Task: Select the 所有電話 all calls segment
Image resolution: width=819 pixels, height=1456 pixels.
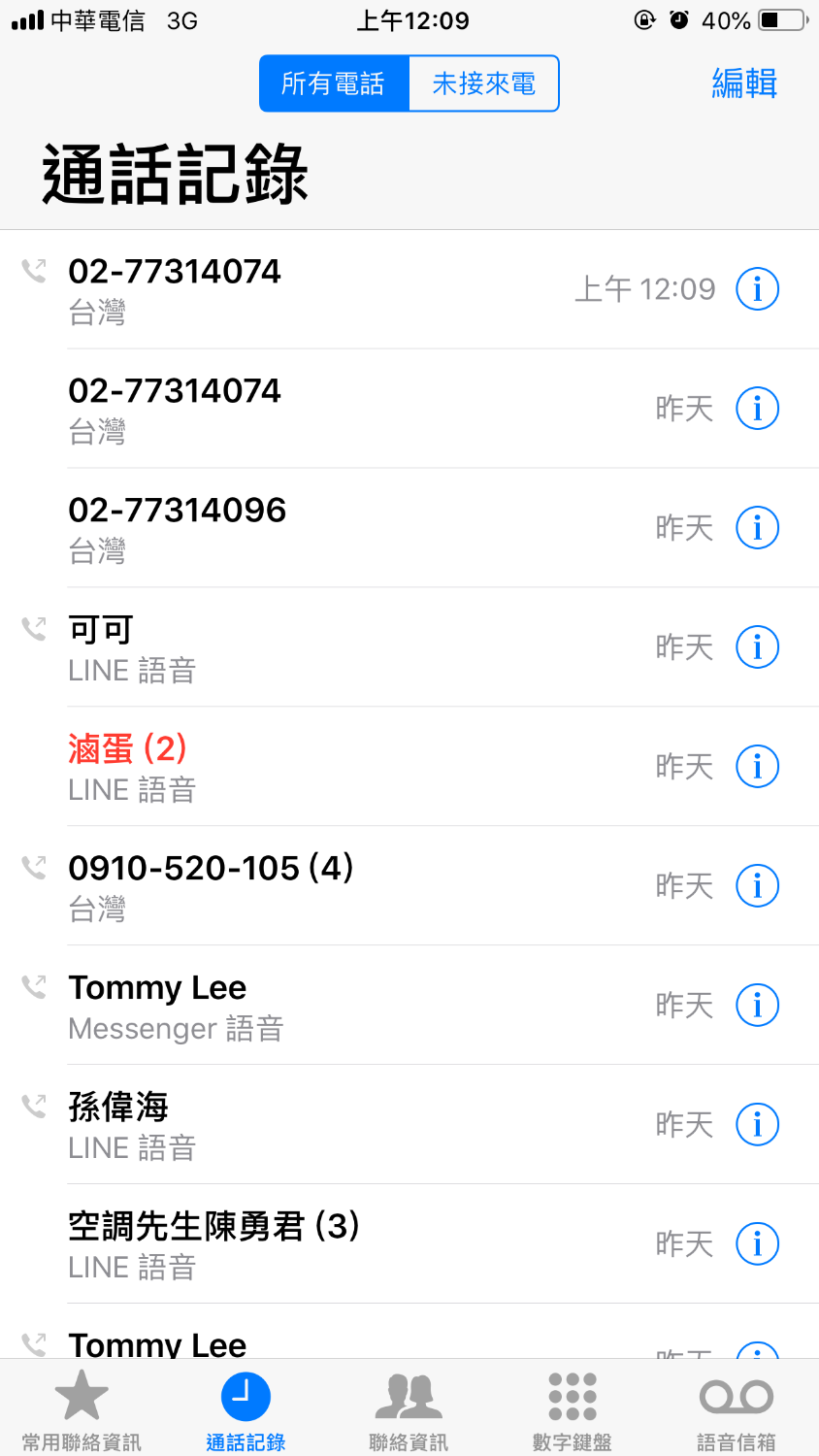Action: (334, 83)
